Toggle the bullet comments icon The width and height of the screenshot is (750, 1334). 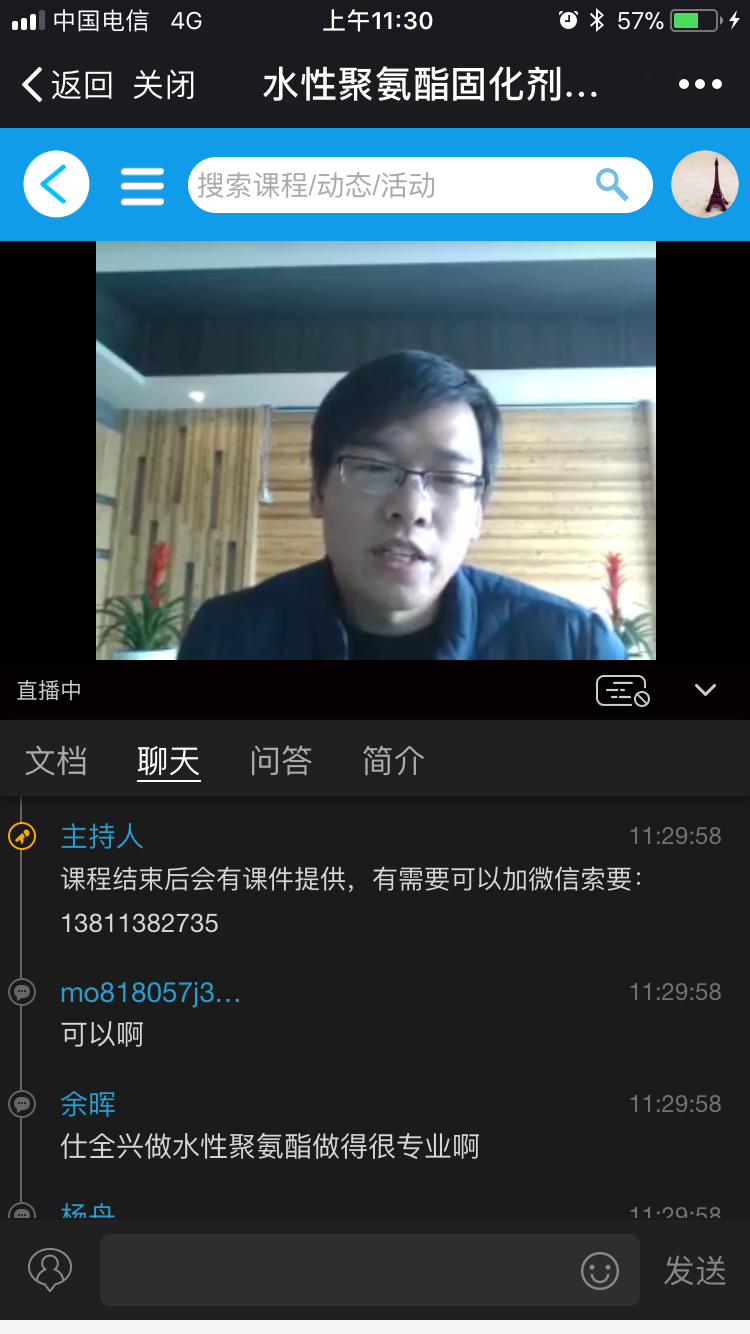pos(622,691)
